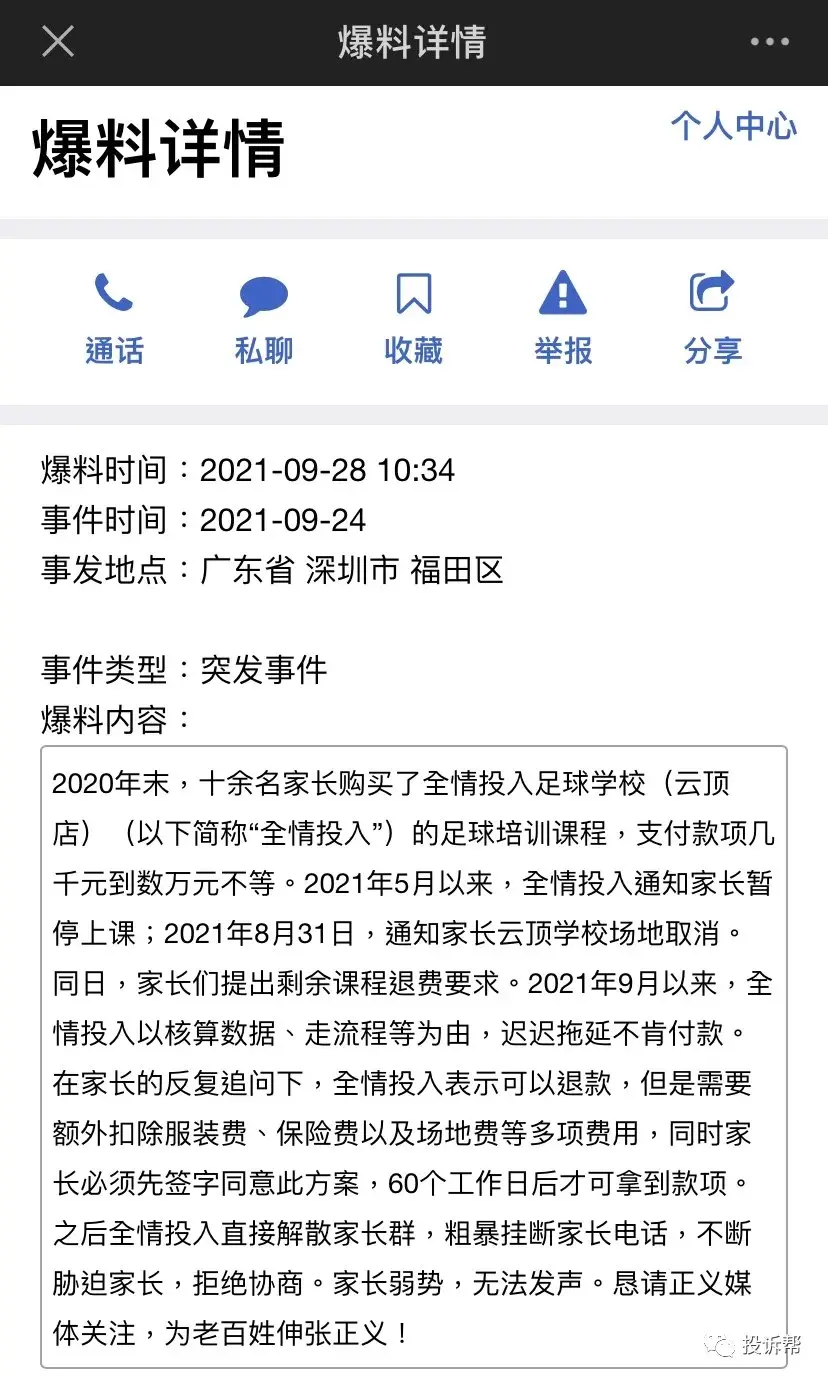The width and height of the screenshot is (828, 1381).
Task: Save this post with 收藏
Action: point(413,318)
